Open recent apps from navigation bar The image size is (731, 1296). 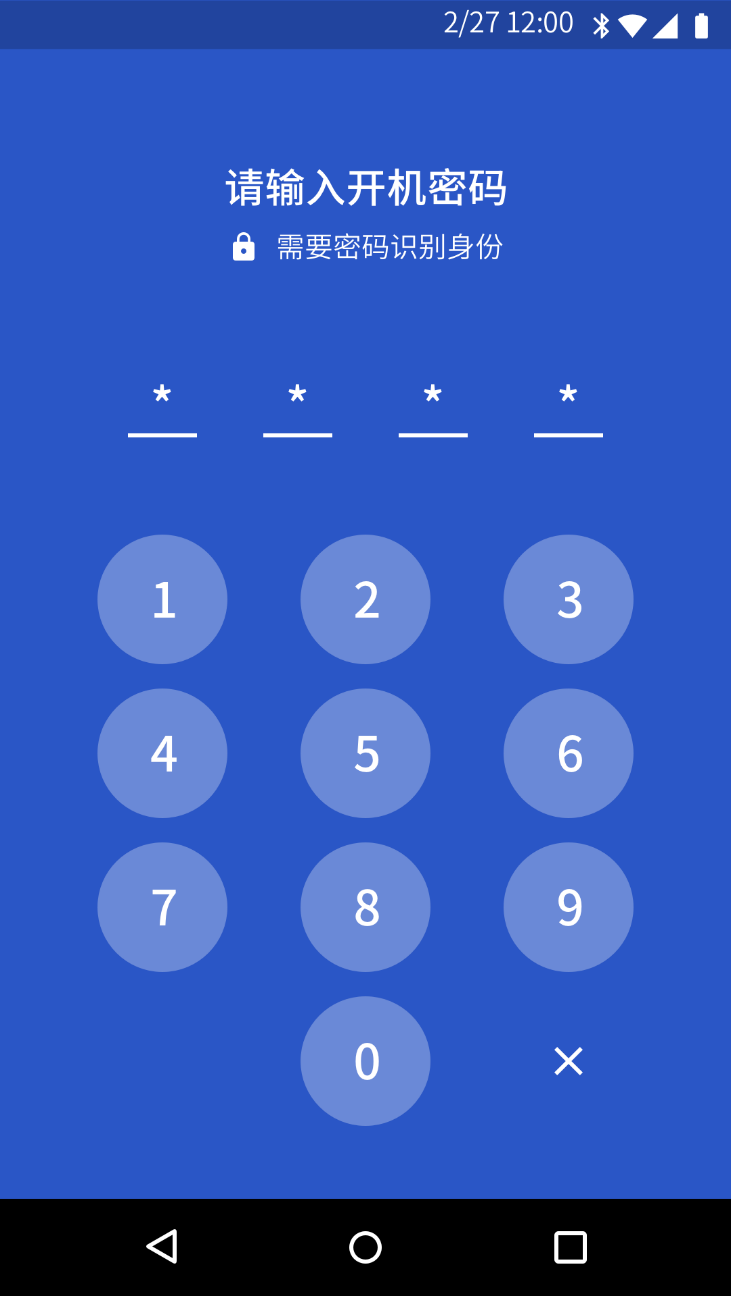pyautogui.click(x=570, y=1247)
